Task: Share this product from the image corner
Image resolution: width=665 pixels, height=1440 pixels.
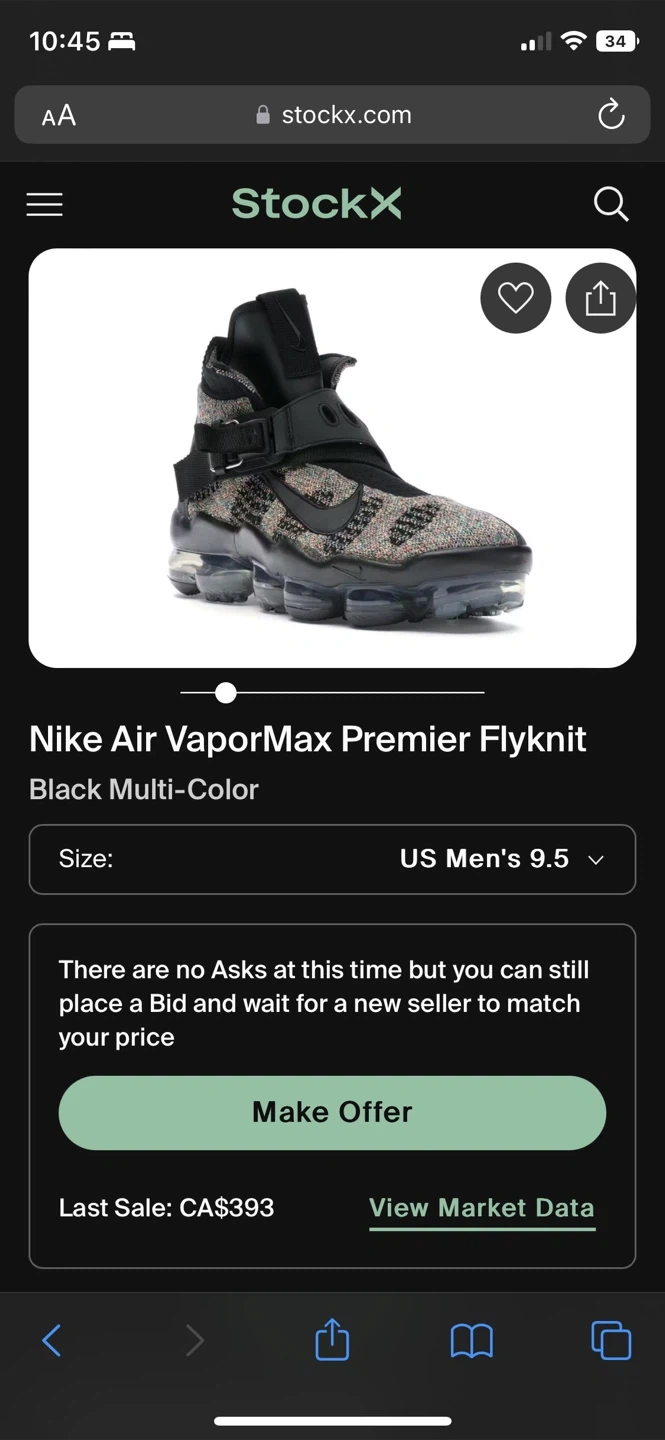Action: coord(600,297)
